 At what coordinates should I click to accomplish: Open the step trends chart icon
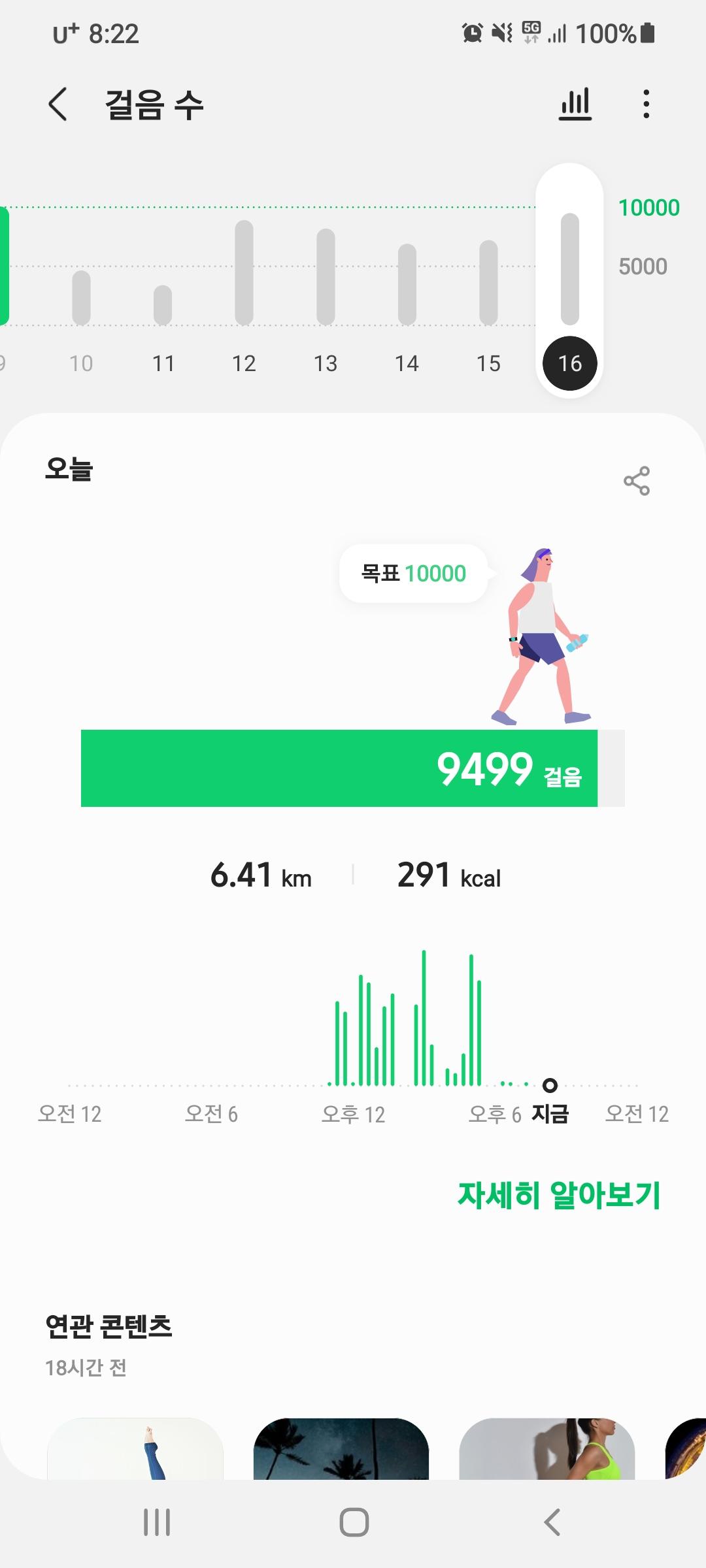[575, 105]
